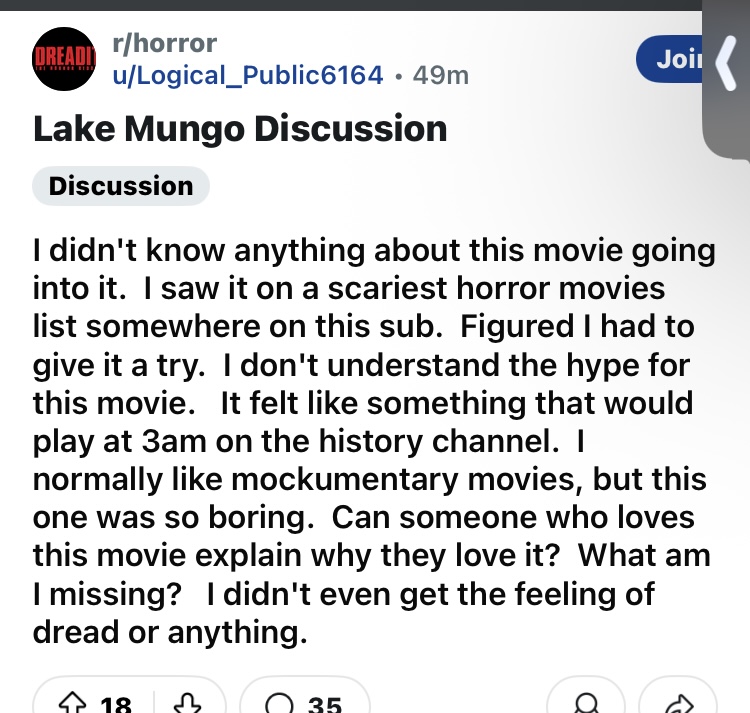Give an award to this post
Screen dimensions: 750x713
(x=587, y=704)
